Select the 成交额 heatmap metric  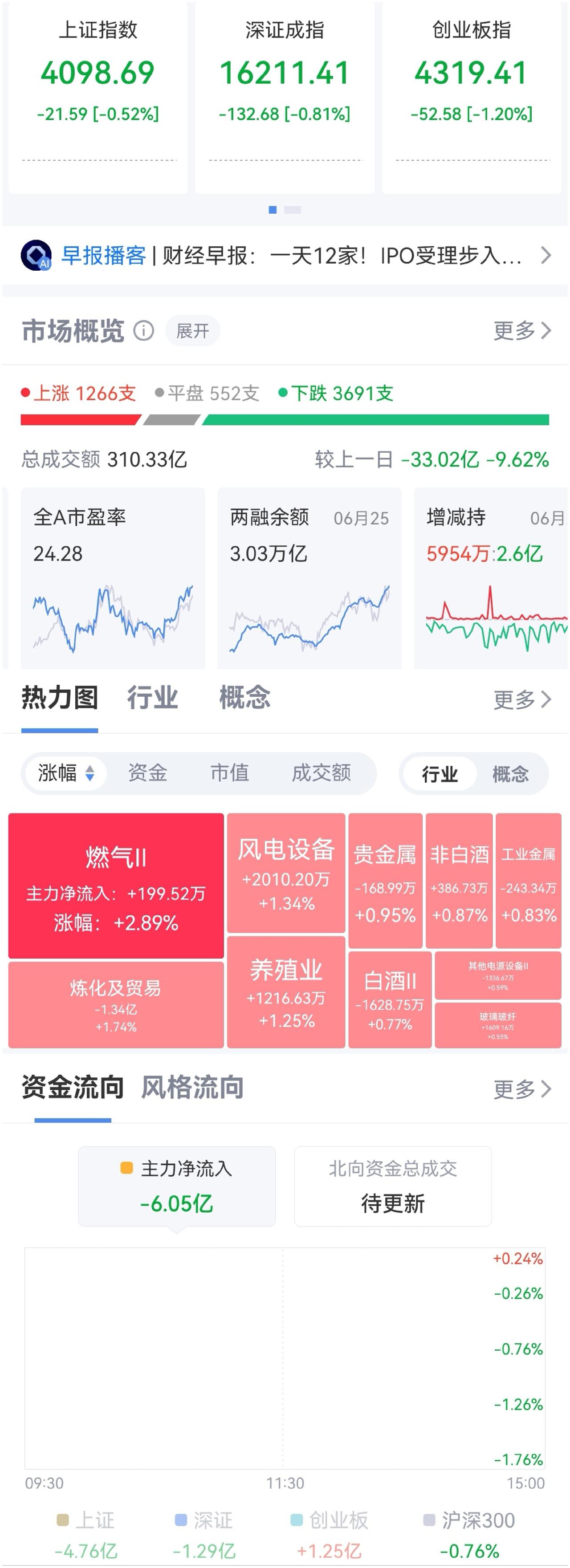[322, 773]
